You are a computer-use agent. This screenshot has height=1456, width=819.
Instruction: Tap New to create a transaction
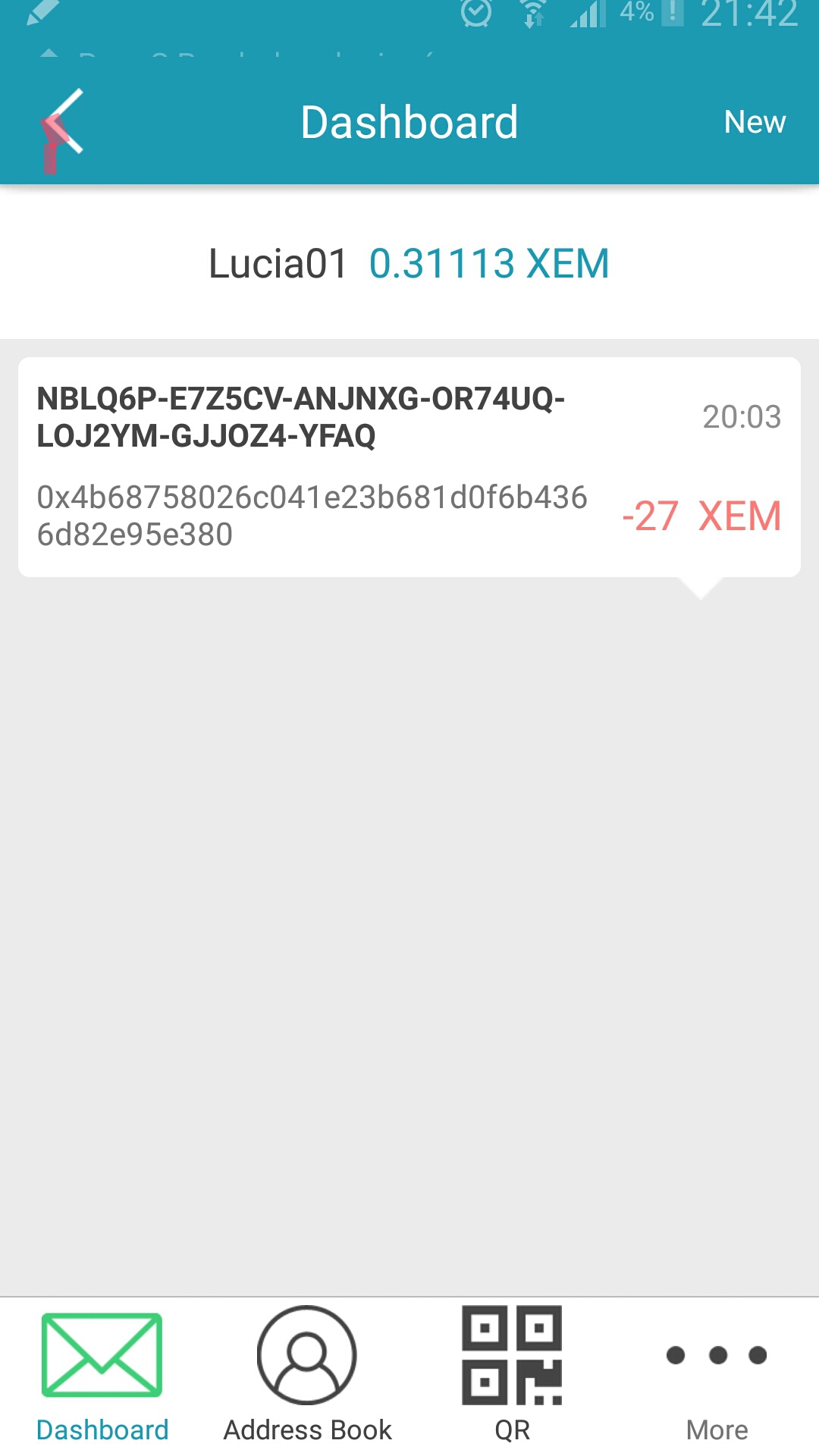pos(755,122)
